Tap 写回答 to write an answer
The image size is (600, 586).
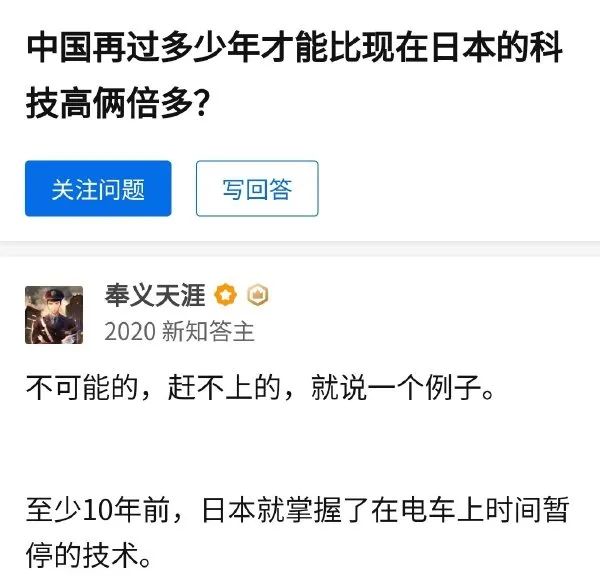tap(256, 189)
